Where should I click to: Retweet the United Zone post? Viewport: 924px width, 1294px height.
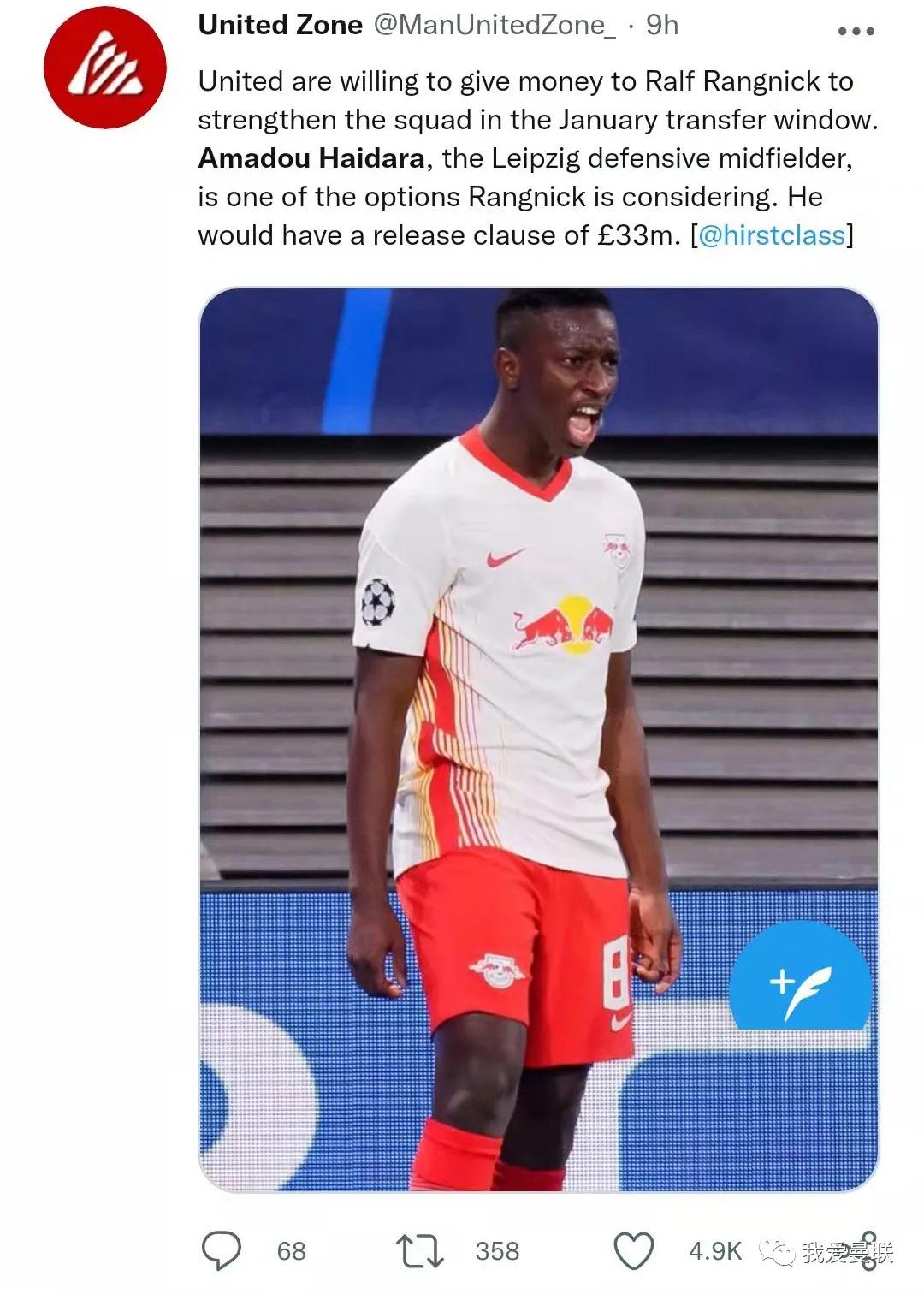pyautogui.click(x=423, y=1250)
